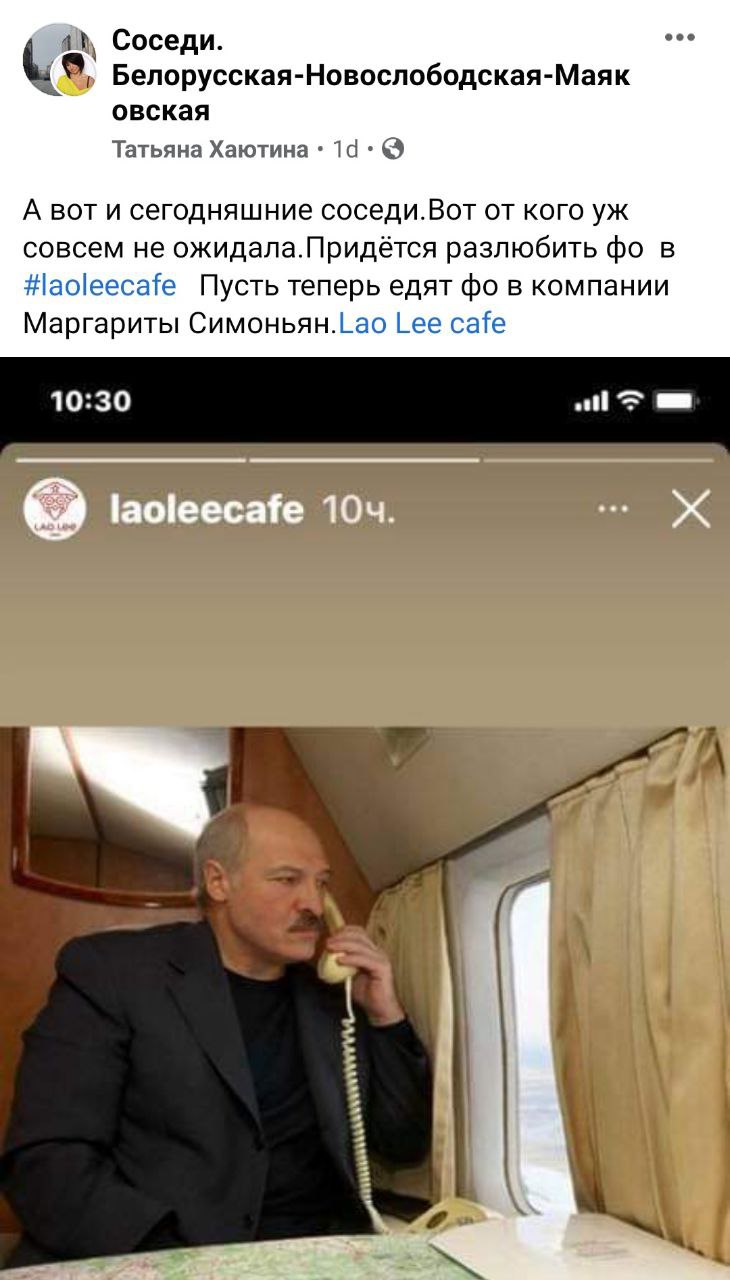Follow the Lao Lee cafe page link

(x=423, y=323)
